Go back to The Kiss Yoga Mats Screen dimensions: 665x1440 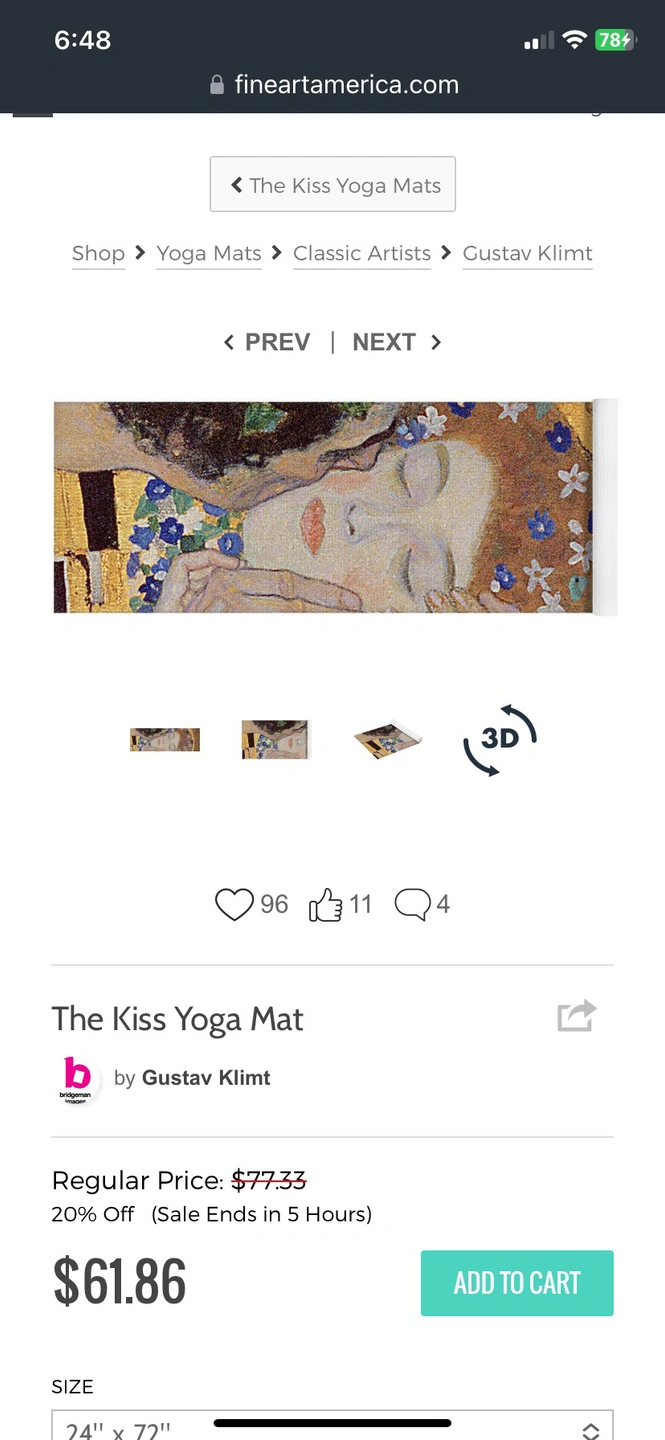pos(332,185)
